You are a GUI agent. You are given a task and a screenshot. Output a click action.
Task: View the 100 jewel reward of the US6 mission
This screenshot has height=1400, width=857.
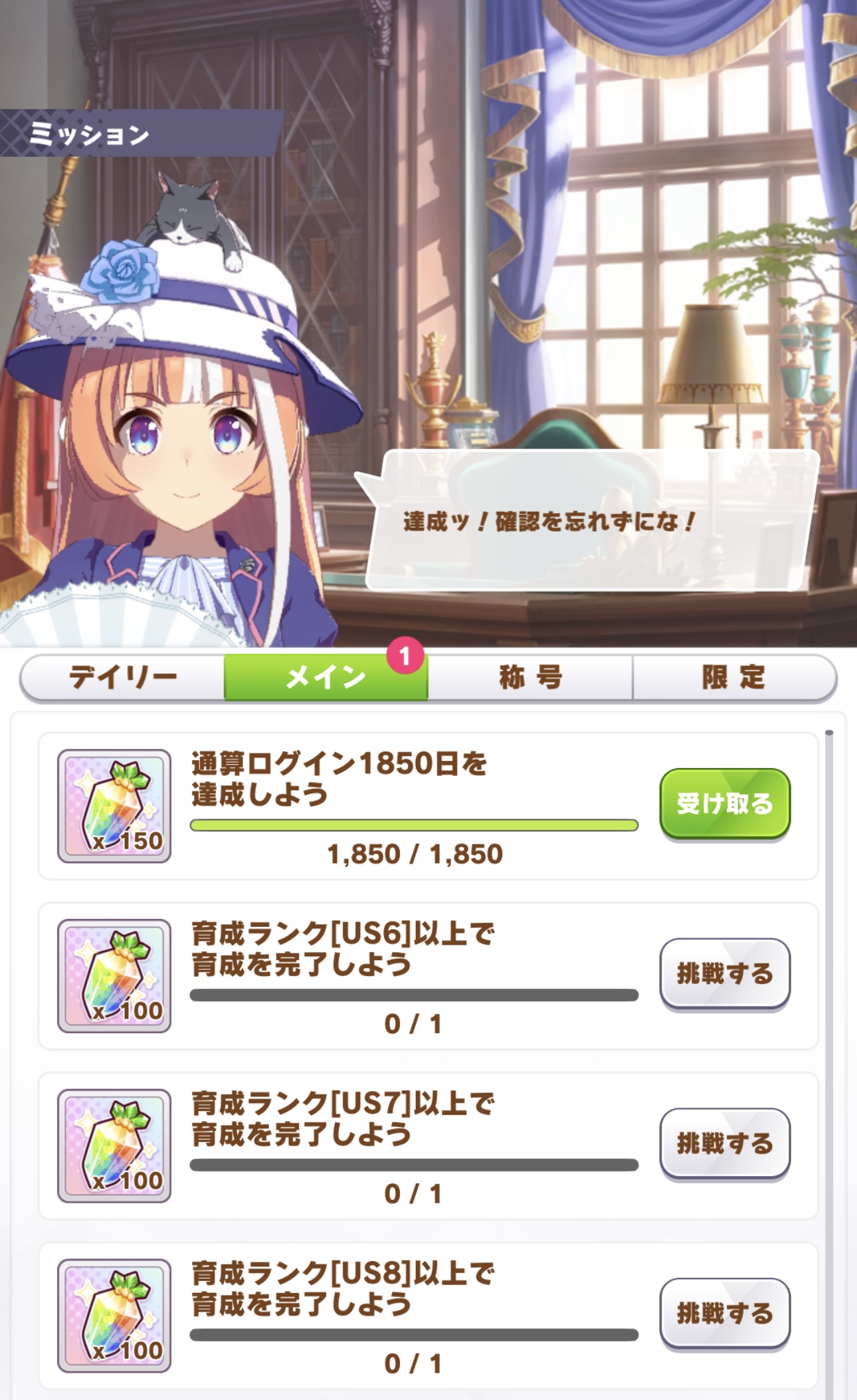(114, 976)
